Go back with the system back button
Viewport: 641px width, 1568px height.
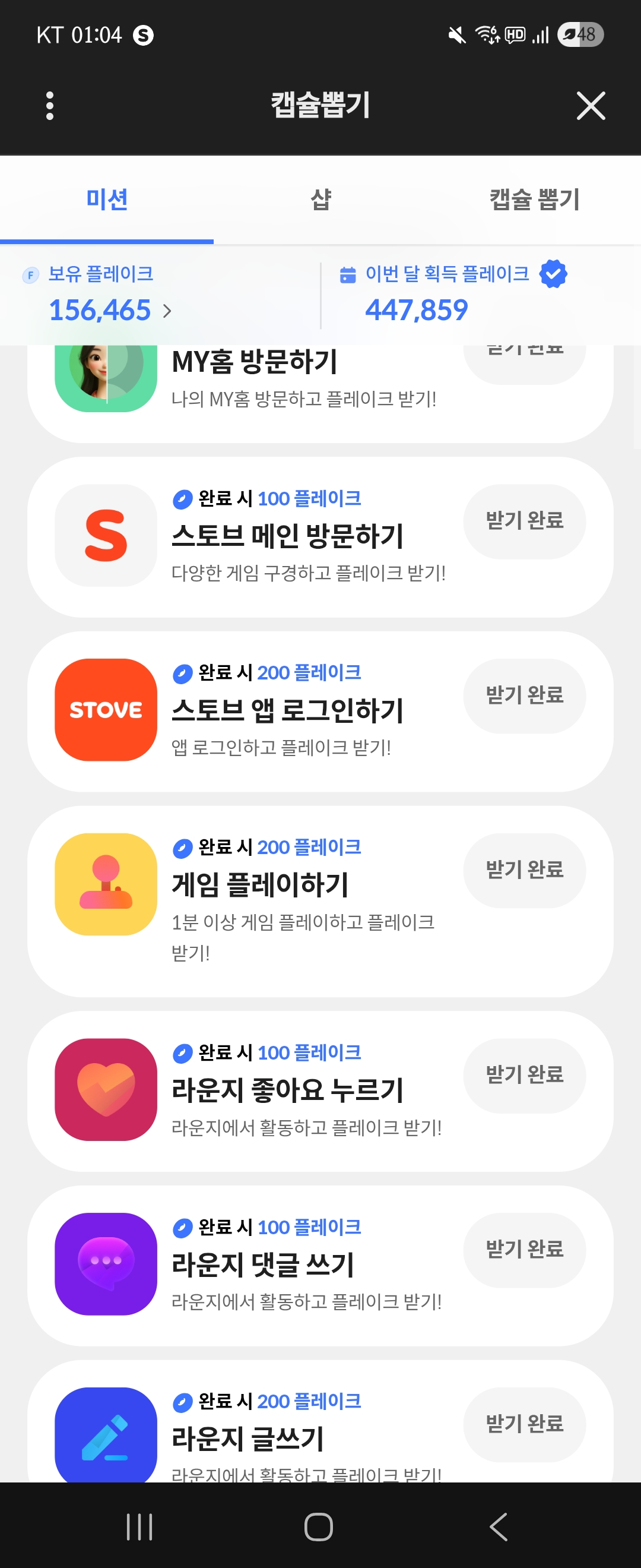tap(498, 1526)
